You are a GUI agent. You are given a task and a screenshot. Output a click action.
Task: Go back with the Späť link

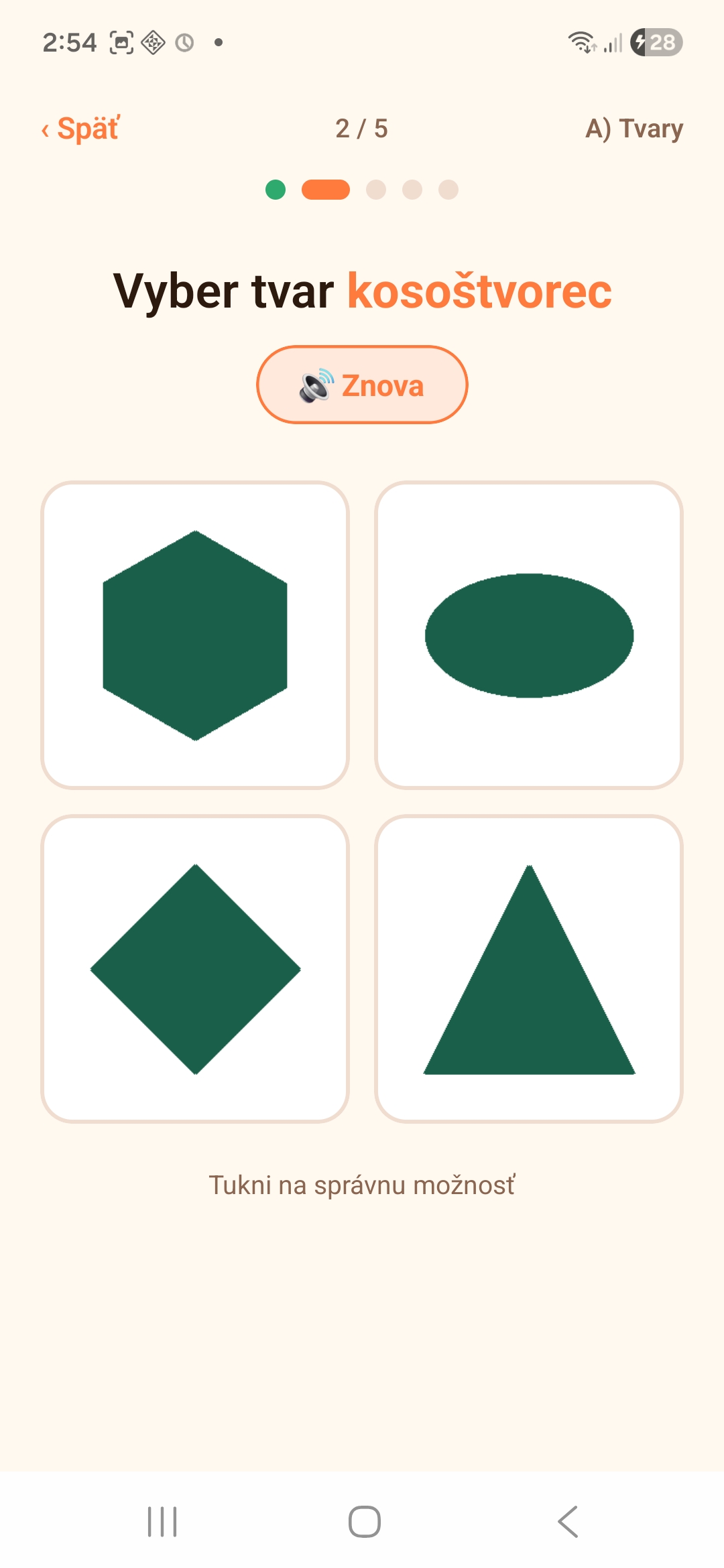click(x=80, y=129)
